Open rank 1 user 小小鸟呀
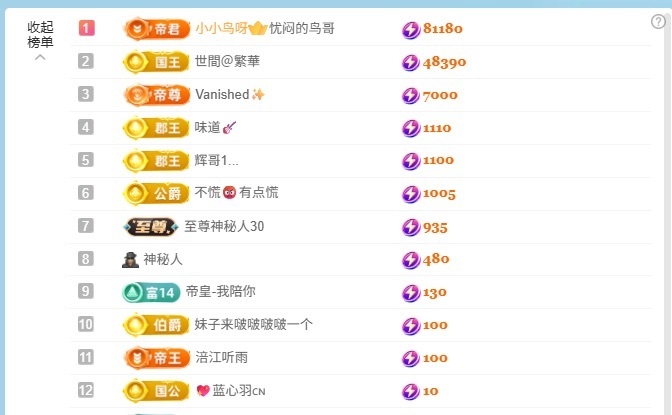The image size is (672, 415). (264, 29)
